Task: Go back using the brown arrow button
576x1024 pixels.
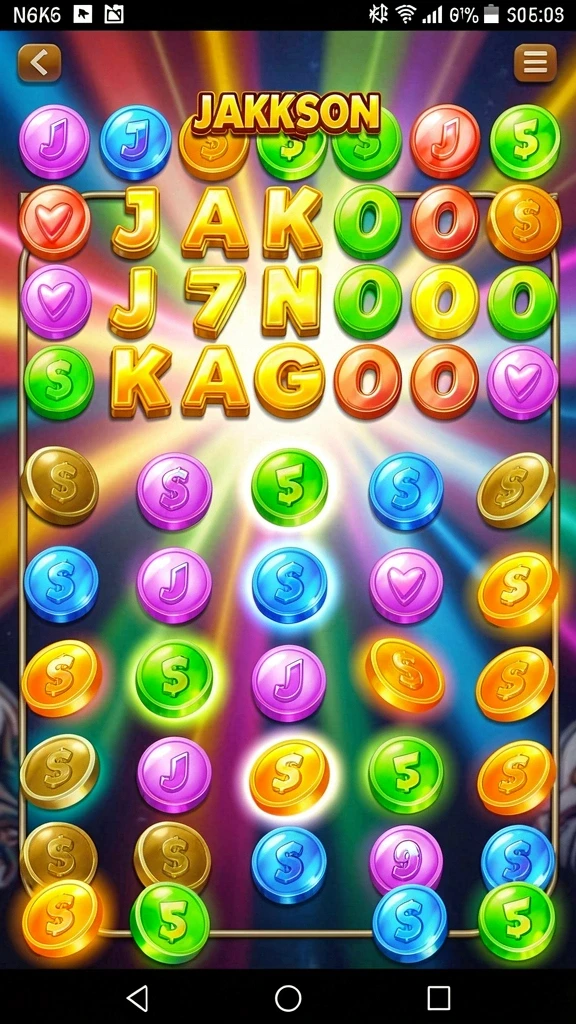Action: tap(39, 63)
